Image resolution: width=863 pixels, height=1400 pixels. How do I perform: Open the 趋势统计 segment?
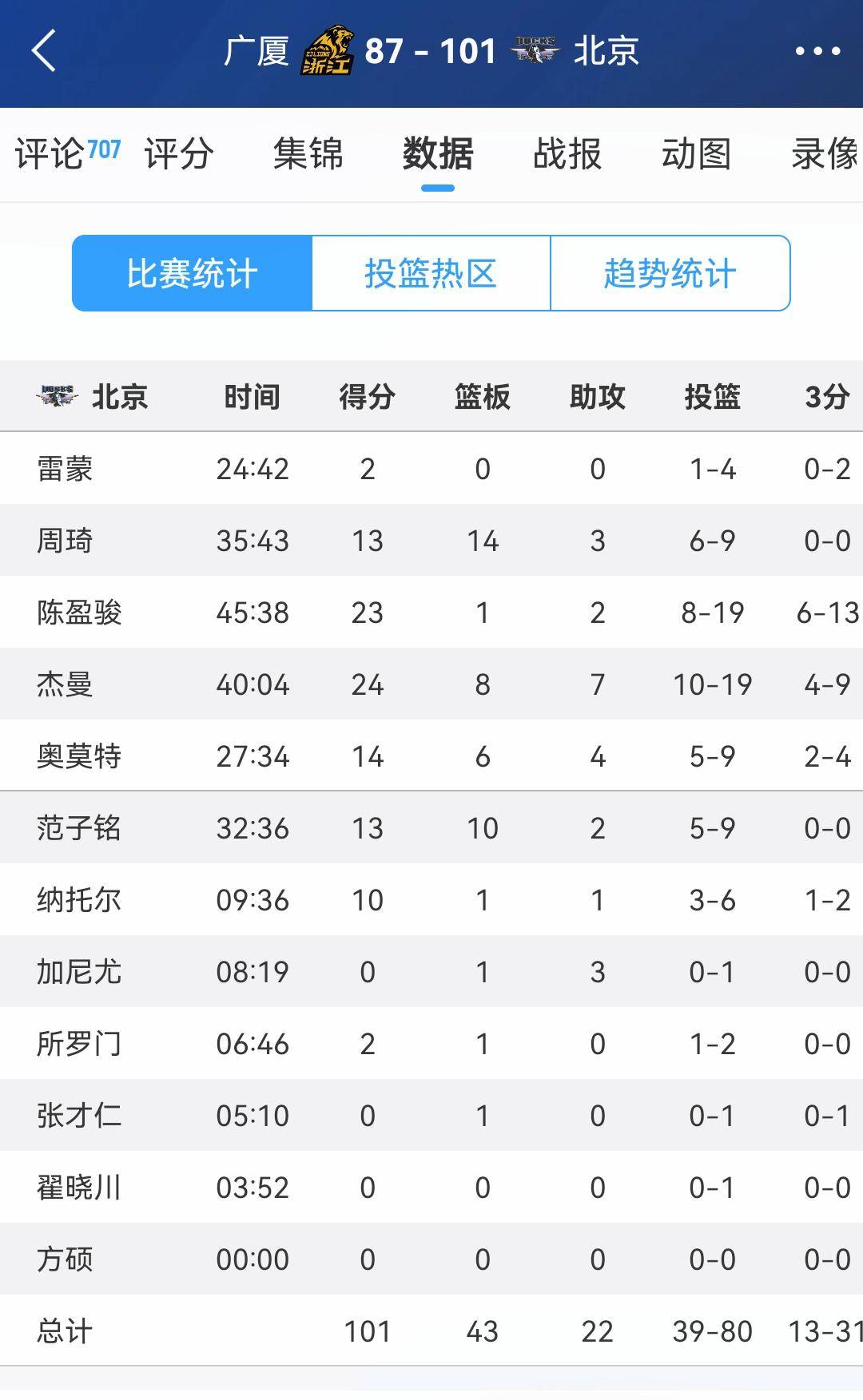[670, 273]
